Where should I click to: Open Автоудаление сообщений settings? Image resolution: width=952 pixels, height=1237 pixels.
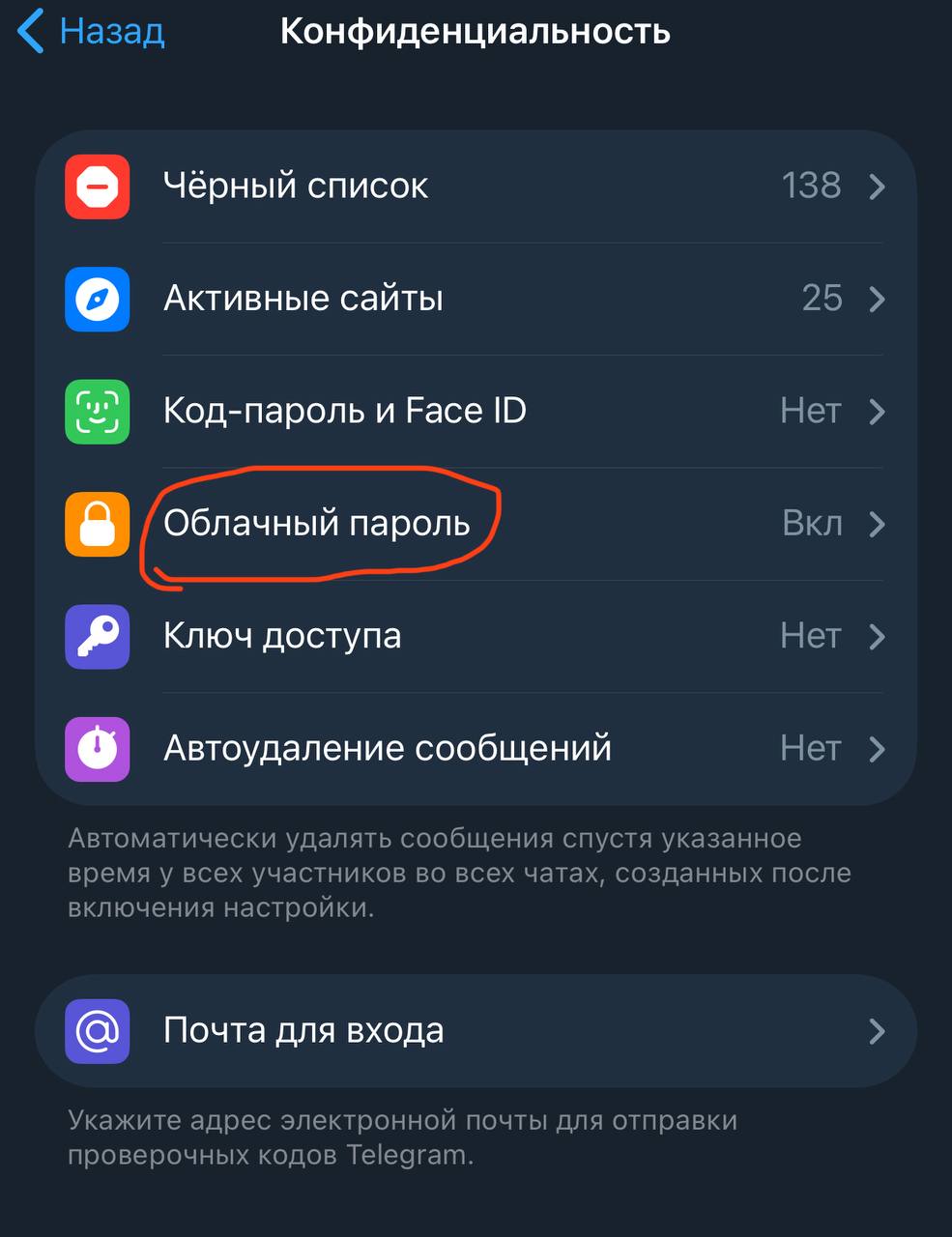(x=474, y=749)
